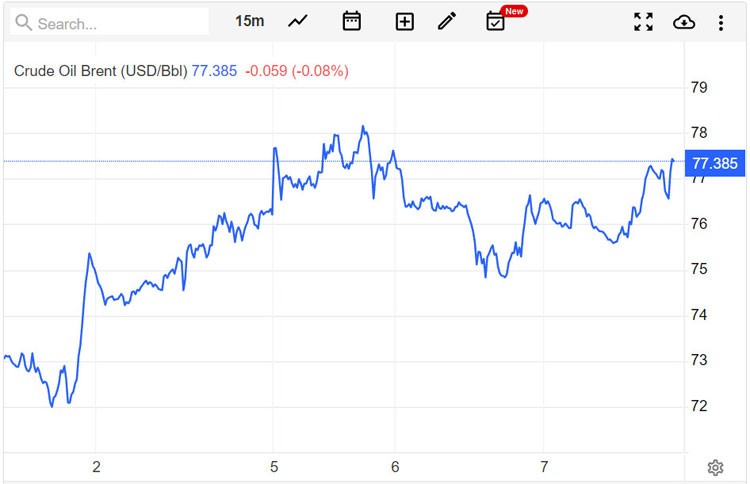The image size is (750, 484).
Task: Open the pencil drawing tools
Action: tap(447, 21)
